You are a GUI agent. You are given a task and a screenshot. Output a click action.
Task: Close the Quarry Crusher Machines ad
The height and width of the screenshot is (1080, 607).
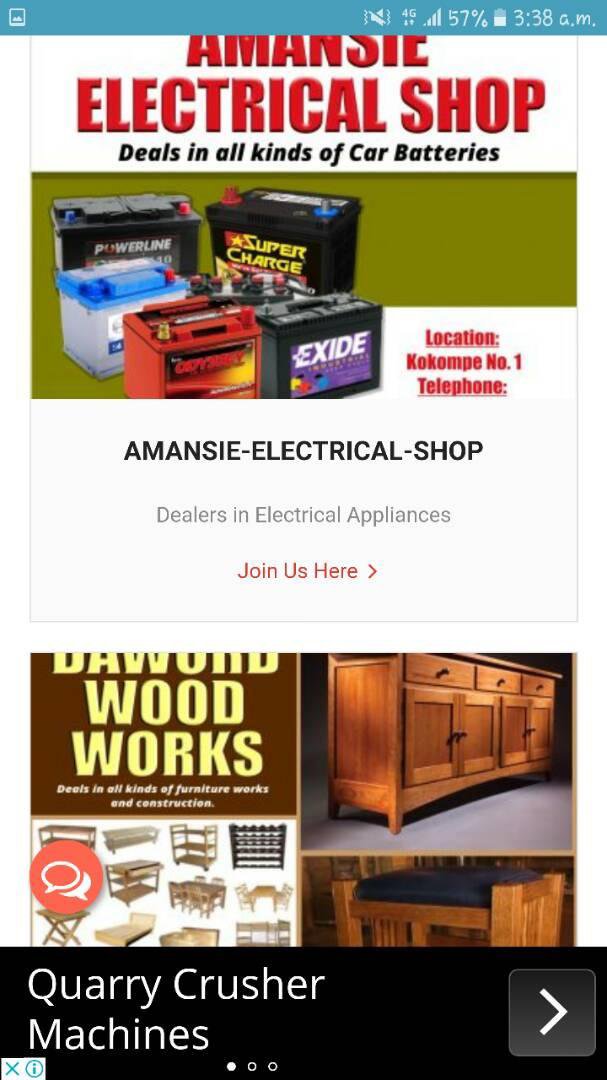pos(12,1068)
